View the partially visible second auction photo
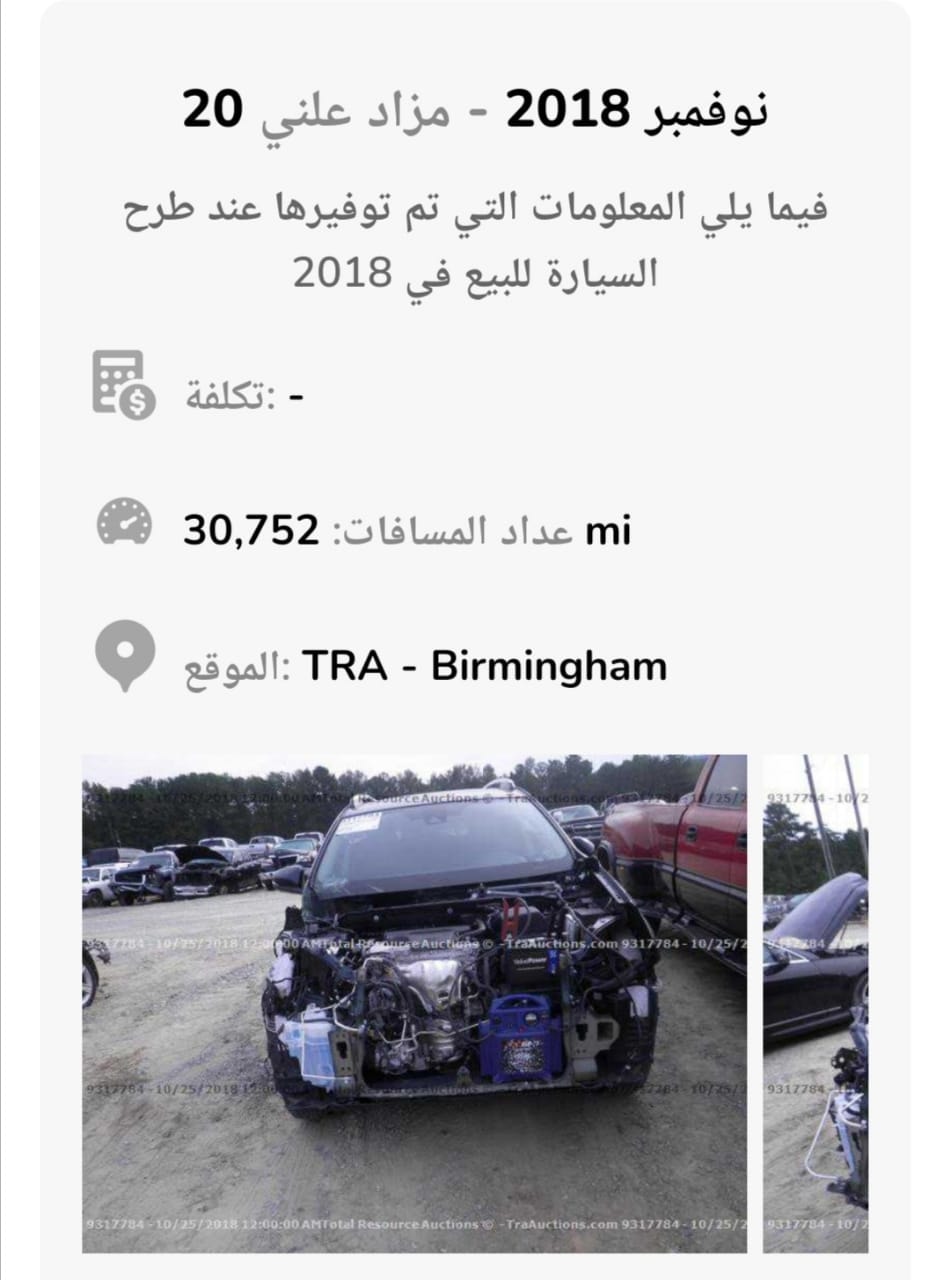 (815, 1002)
